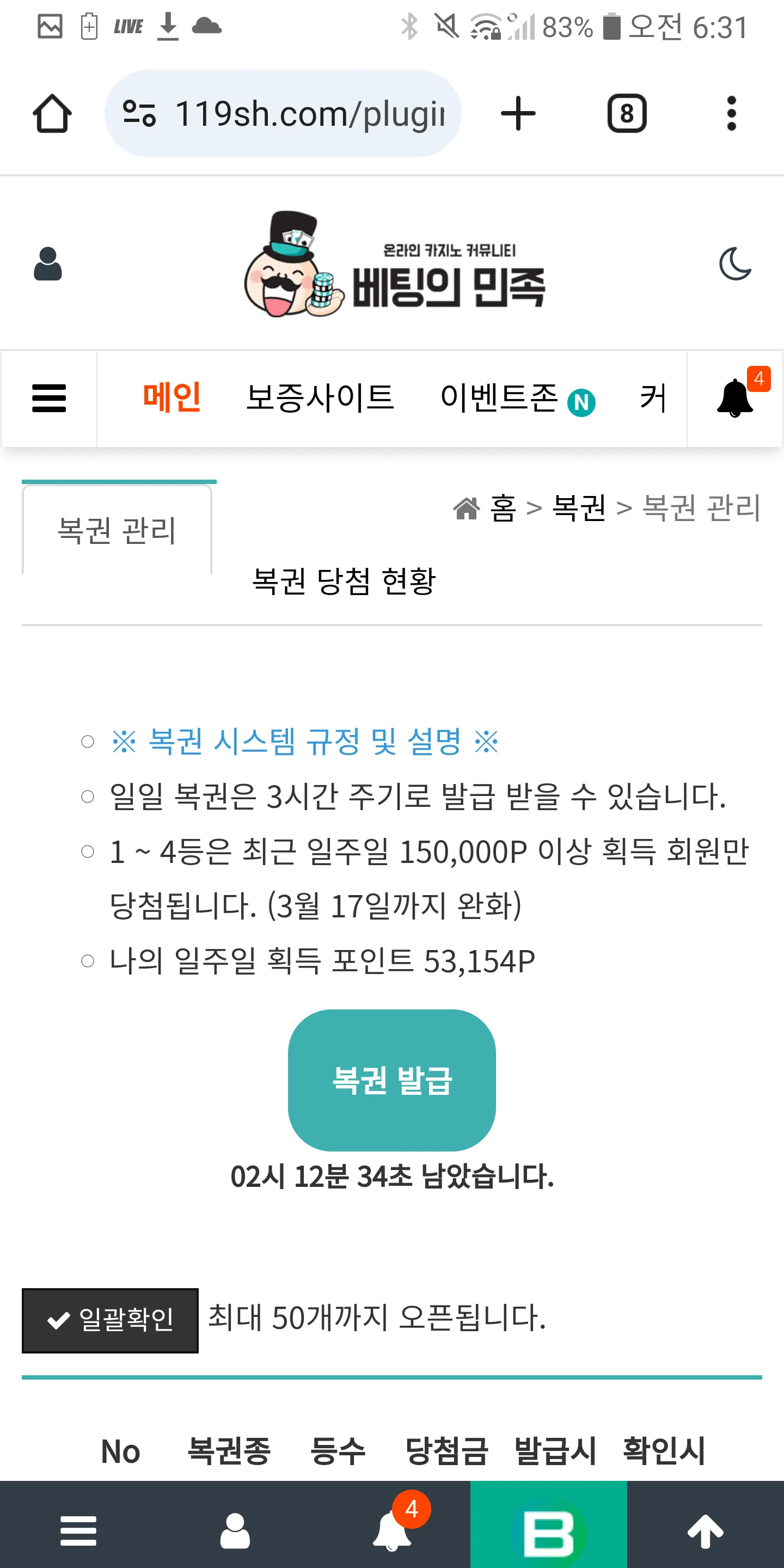784x1568 pixels.
Task: Open 복권 in the breadcrumb
Action: [x=578, y=507]
